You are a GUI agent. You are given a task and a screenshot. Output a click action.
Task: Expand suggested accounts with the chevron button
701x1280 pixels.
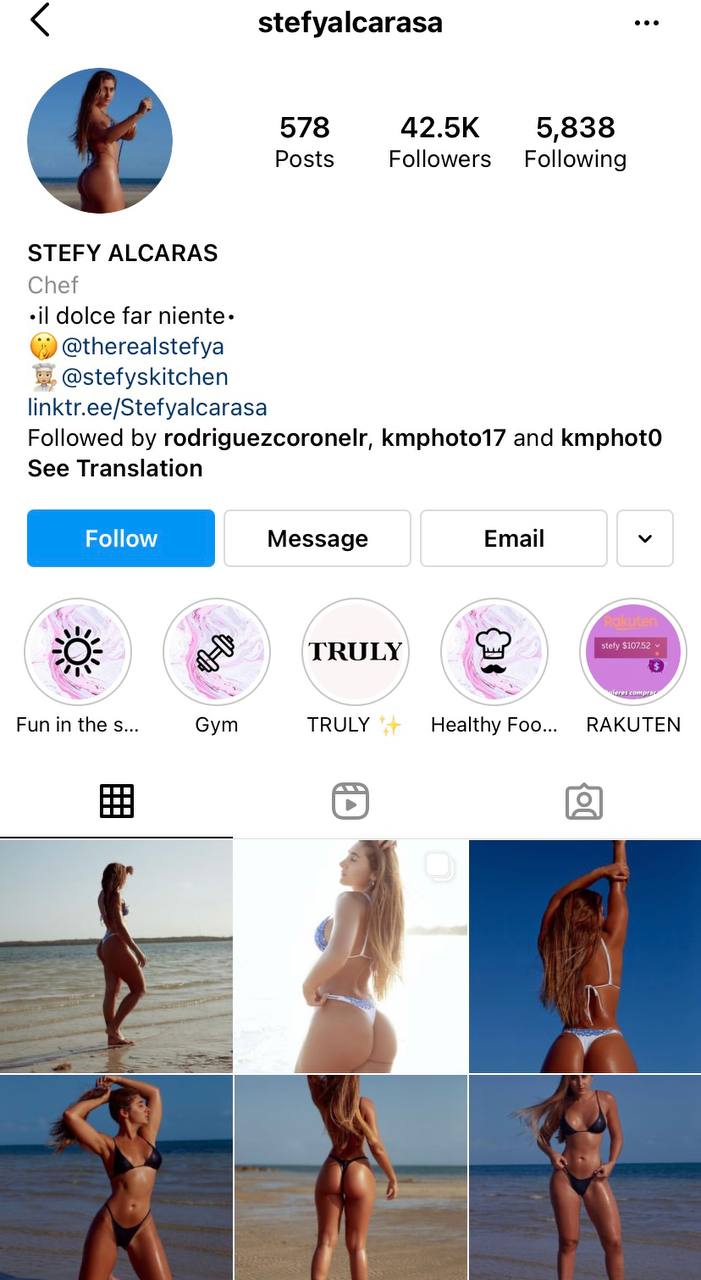[x=645, y=538]
